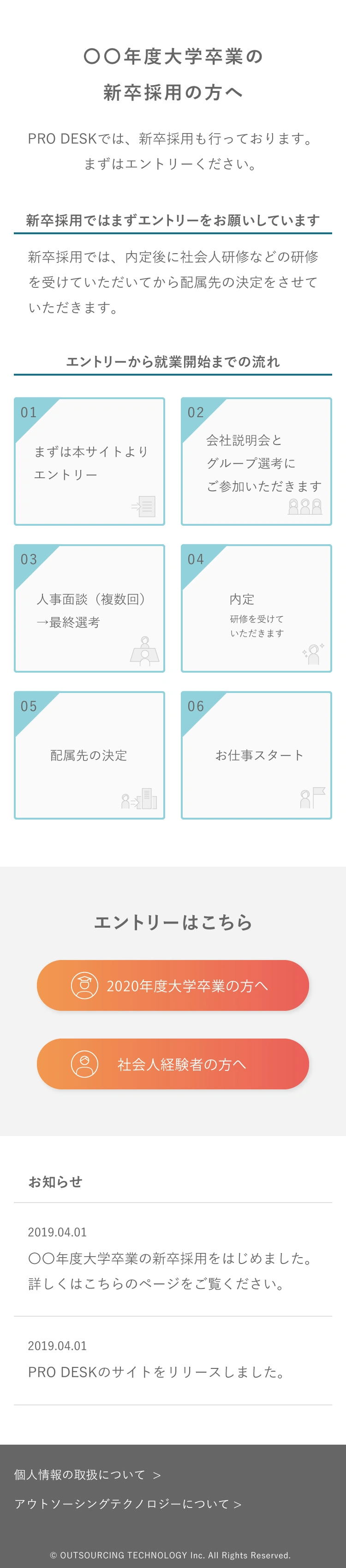Viewport: 346px width, 1568px height.
Task: Open 個人情報の取扱について footer link
Action: tap(87, 1474)
